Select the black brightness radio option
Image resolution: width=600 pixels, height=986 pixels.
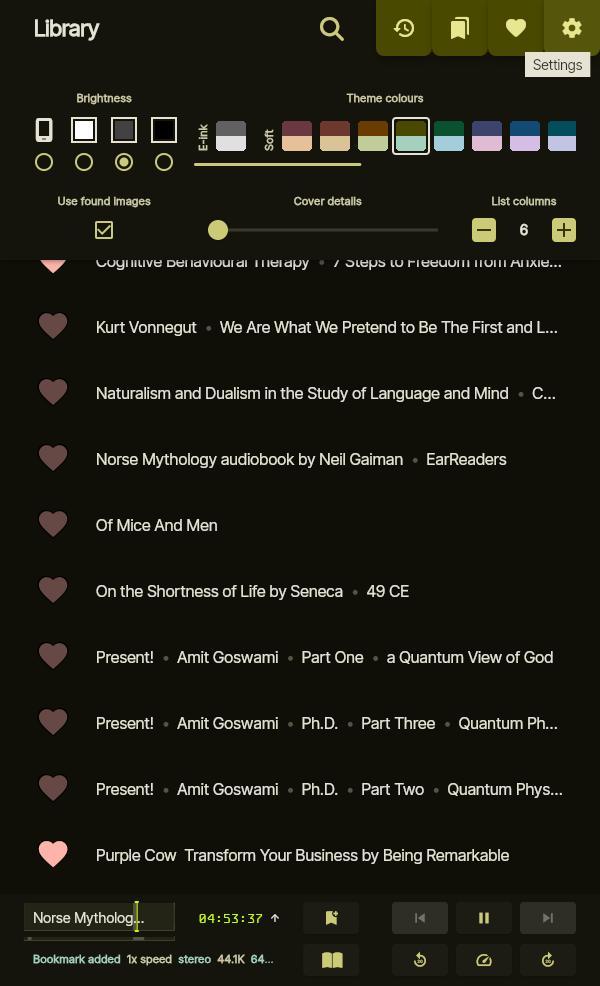tap(164, 162)
